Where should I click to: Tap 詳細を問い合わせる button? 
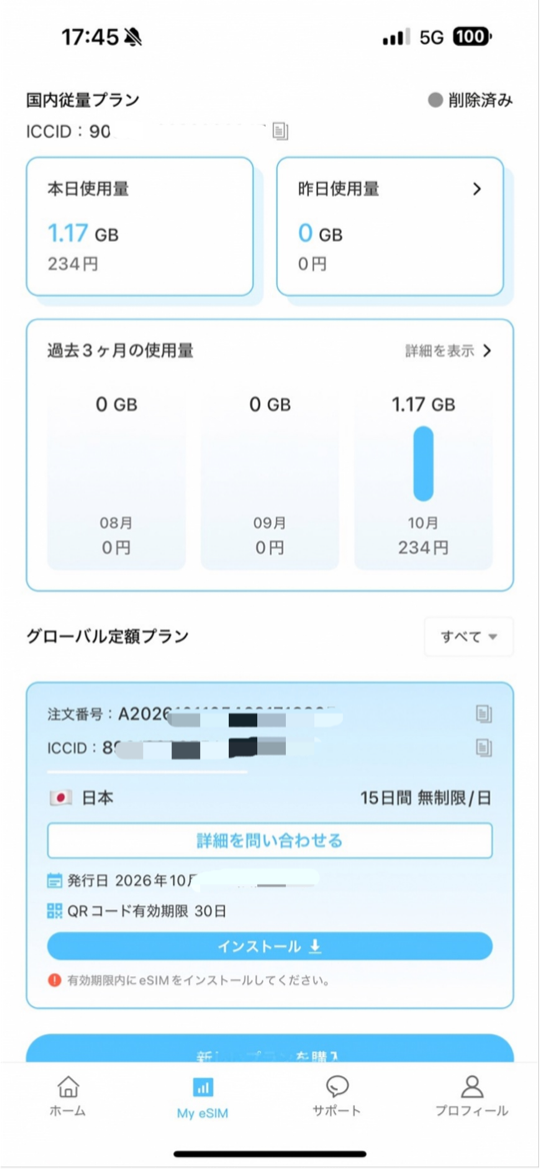[x=270, y=841]
